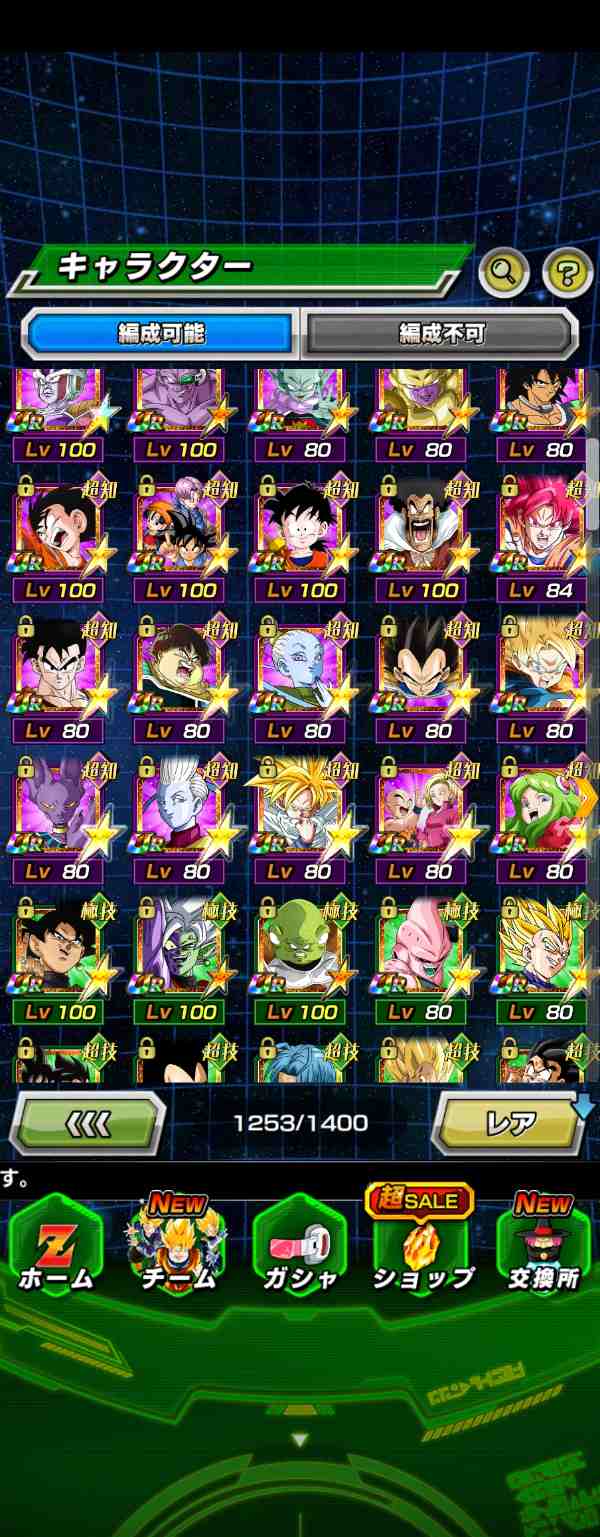This screenshot has height=1537, width=600.
Task: Open the help question mark
Action: [566, 271]
